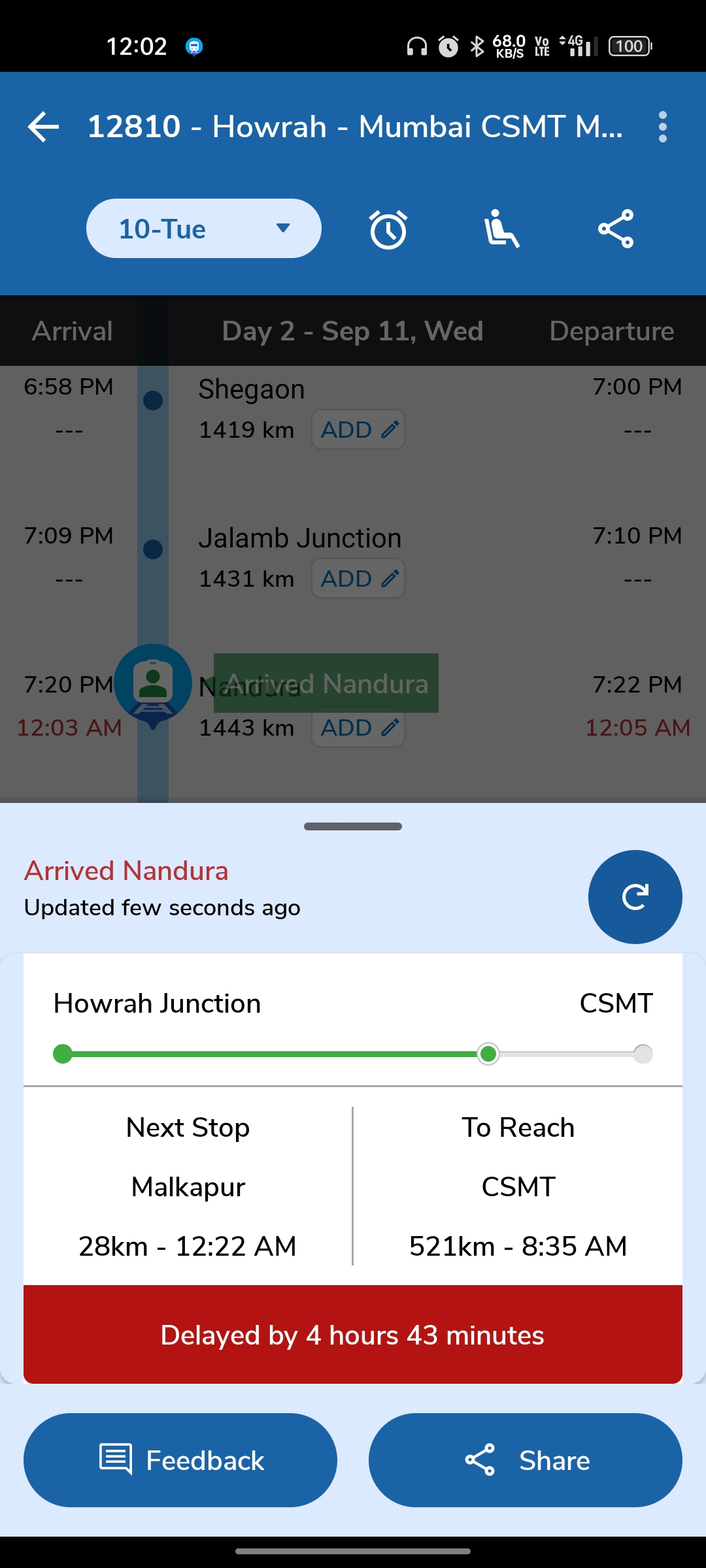Tap ADD for the 1443 km stop
This screenshot has width=706, height=1568.
pos(358,728)
